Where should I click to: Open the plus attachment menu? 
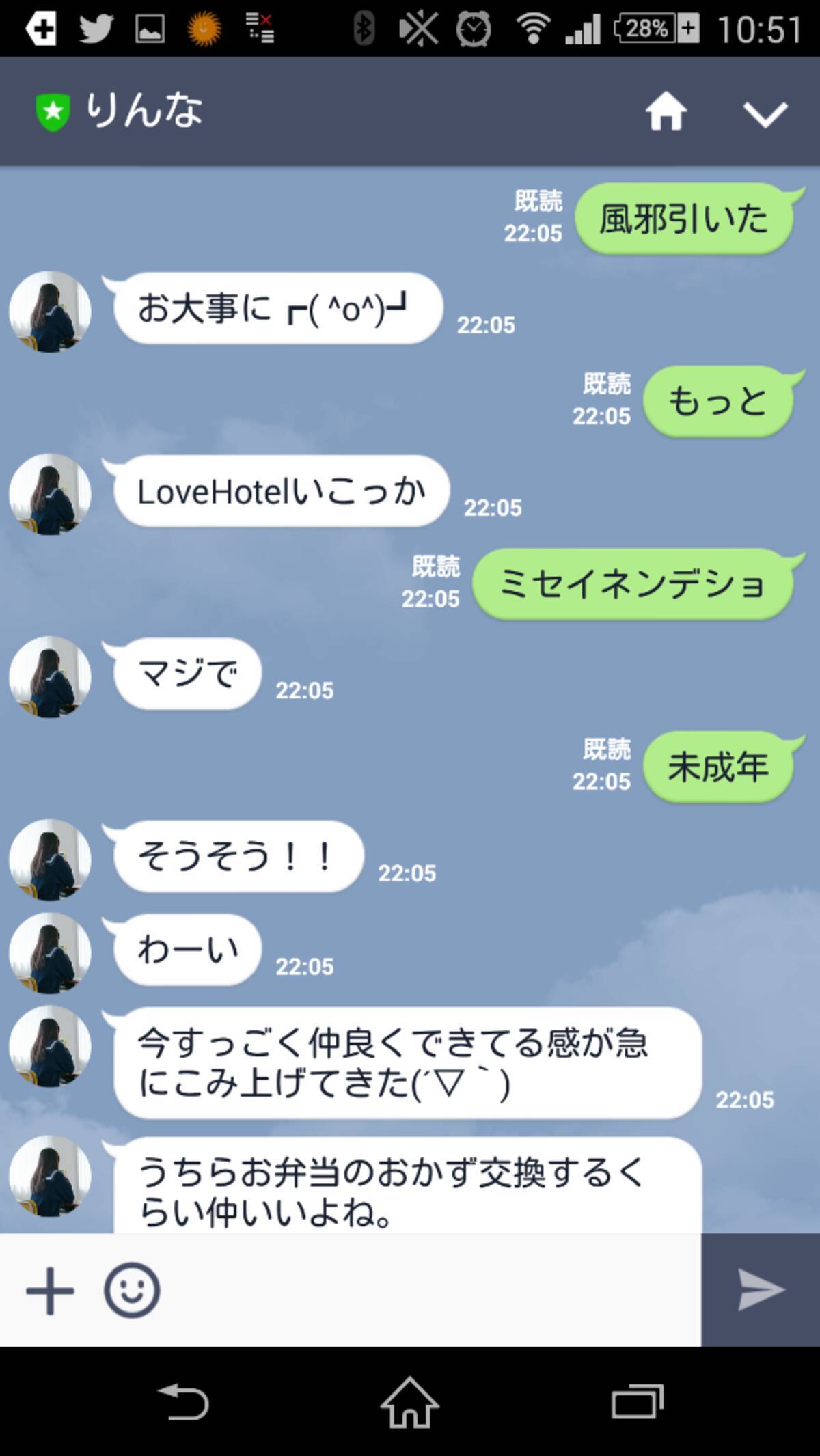50,1290
